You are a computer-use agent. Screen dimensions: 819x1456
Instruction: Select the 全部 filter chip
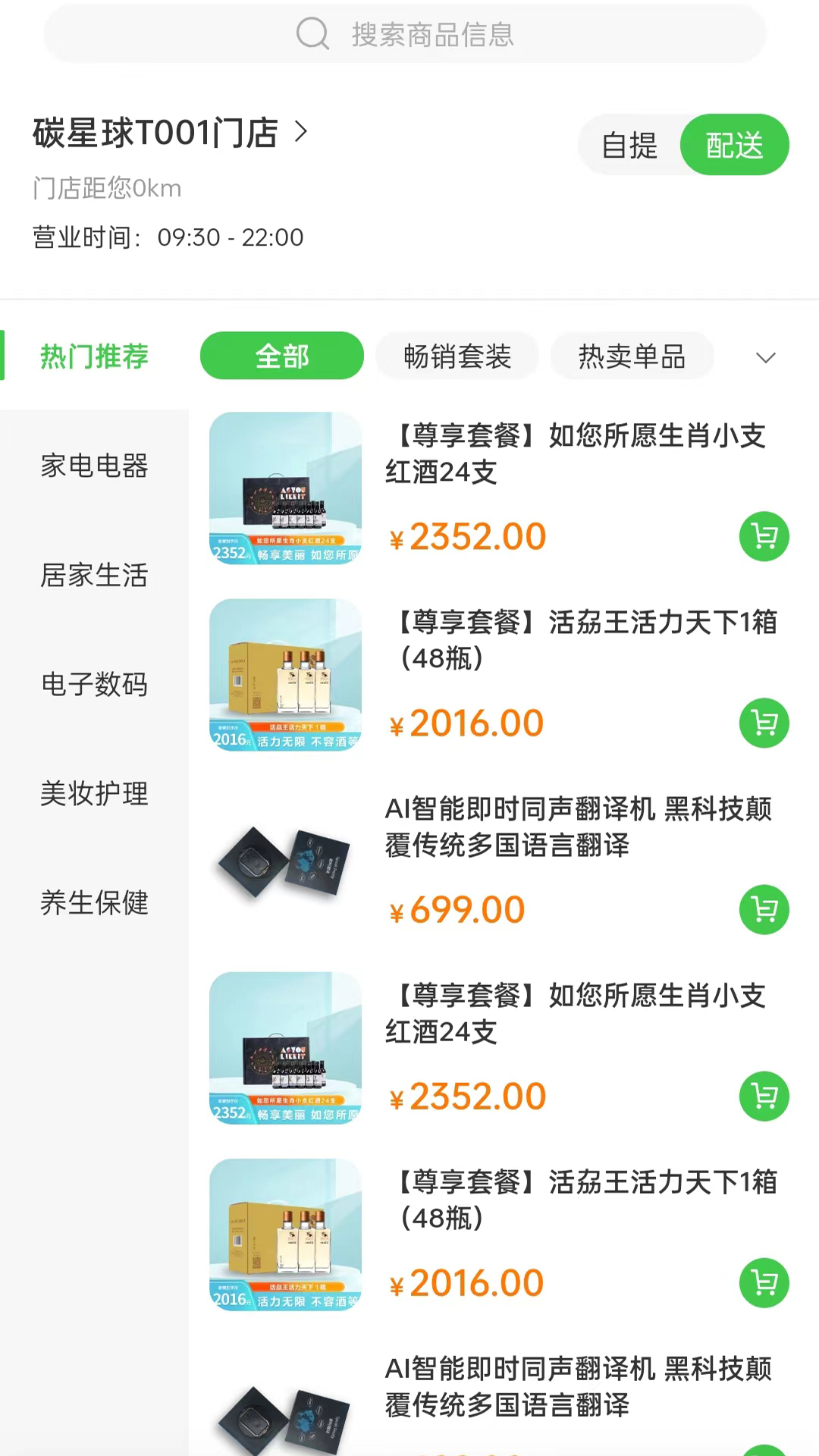click(281, 356)
